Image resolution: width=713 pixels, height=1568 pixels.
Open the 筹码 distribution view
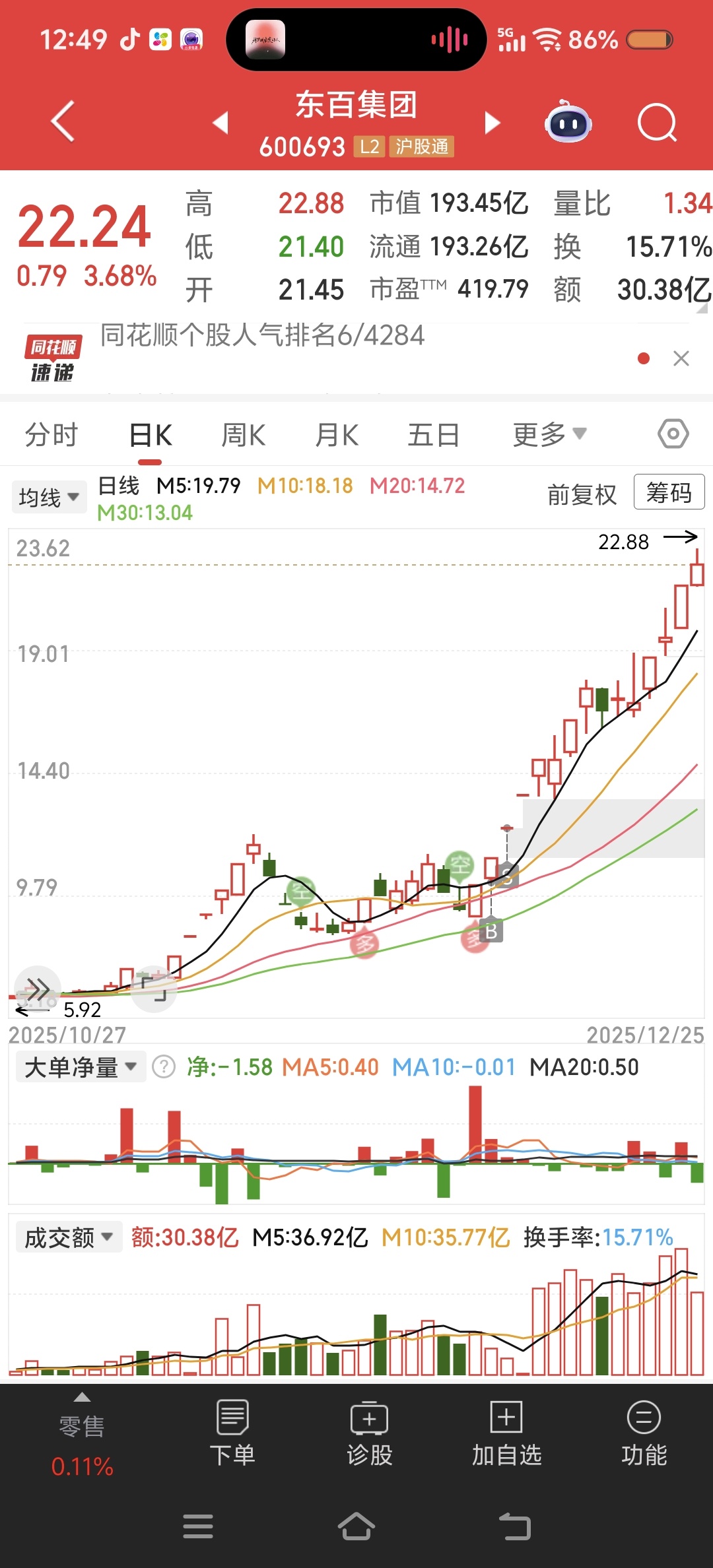[x=669, y=492]
